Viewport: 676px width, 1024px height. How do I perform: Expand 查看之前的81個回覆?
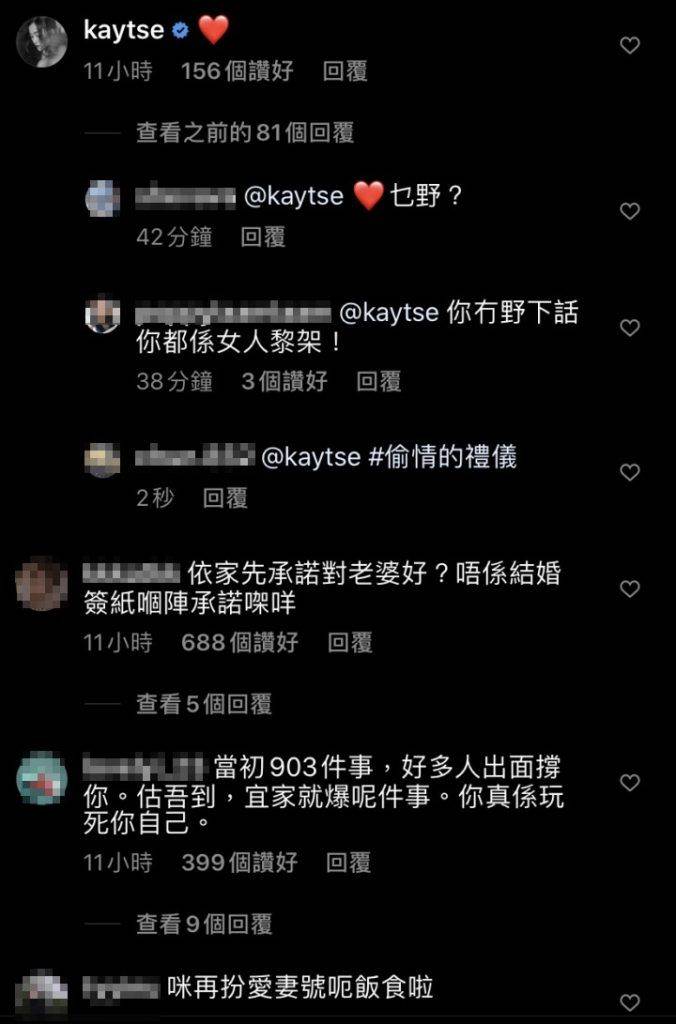tap(244, 132)
